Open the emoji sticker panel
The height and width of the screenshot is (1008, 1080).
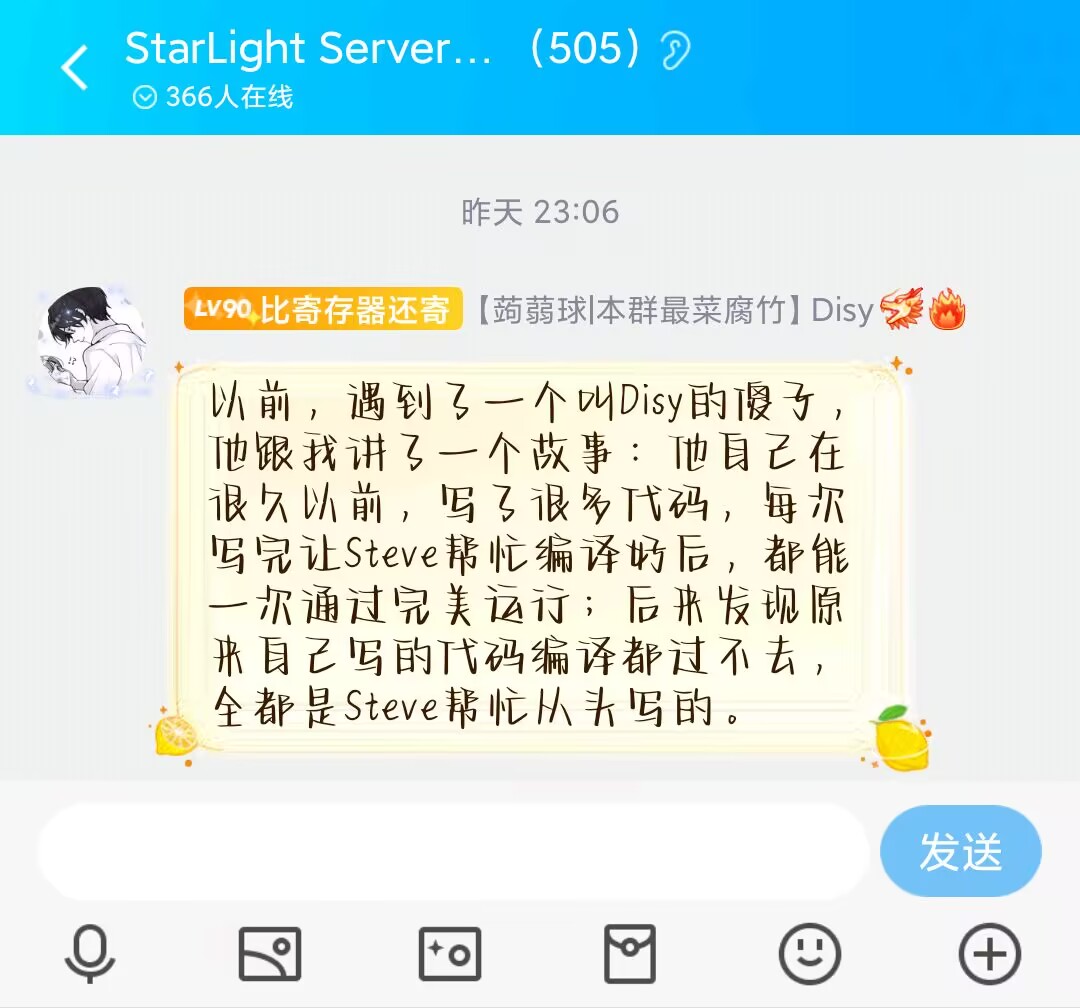pyautogui.click(x=810, y=953)
